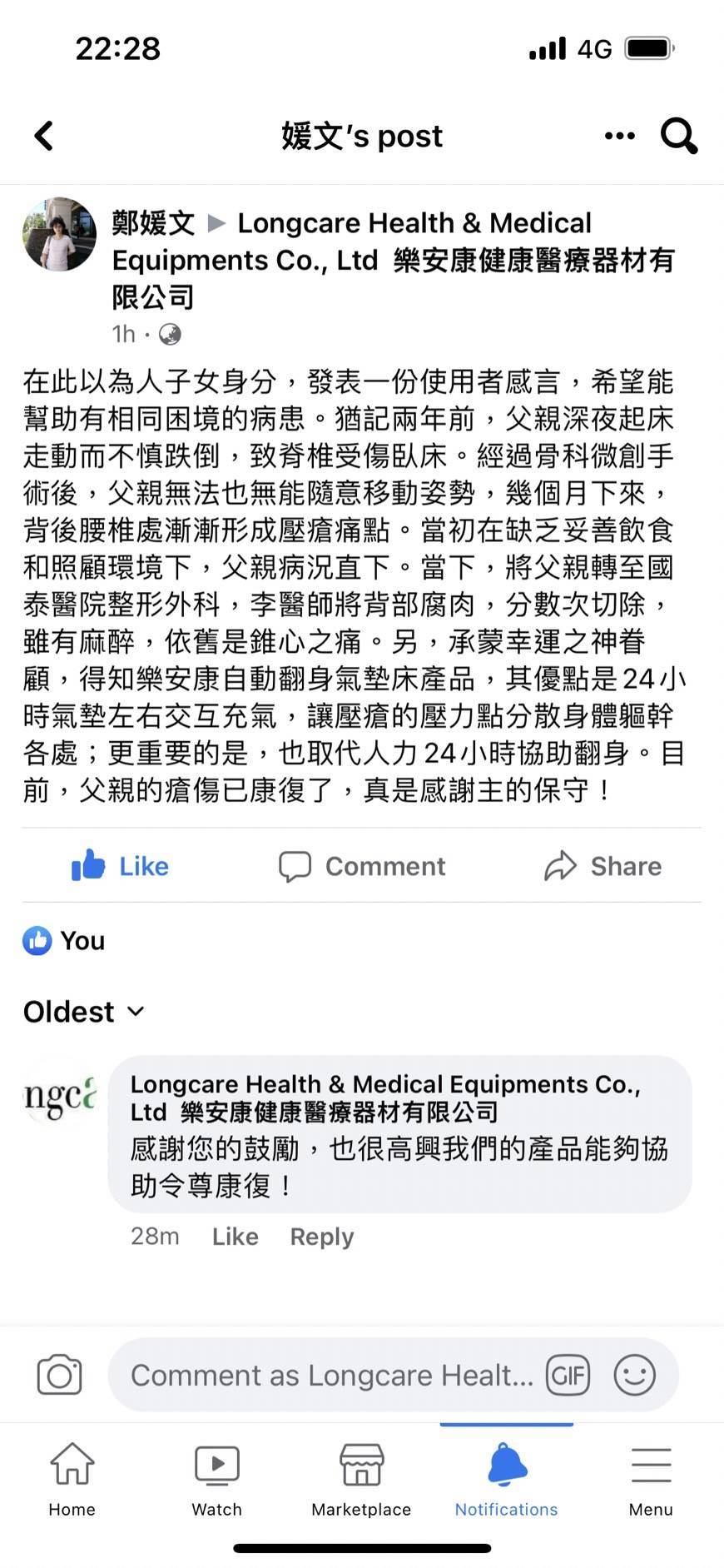Open reactions list showing You

(x=80, y=941)
